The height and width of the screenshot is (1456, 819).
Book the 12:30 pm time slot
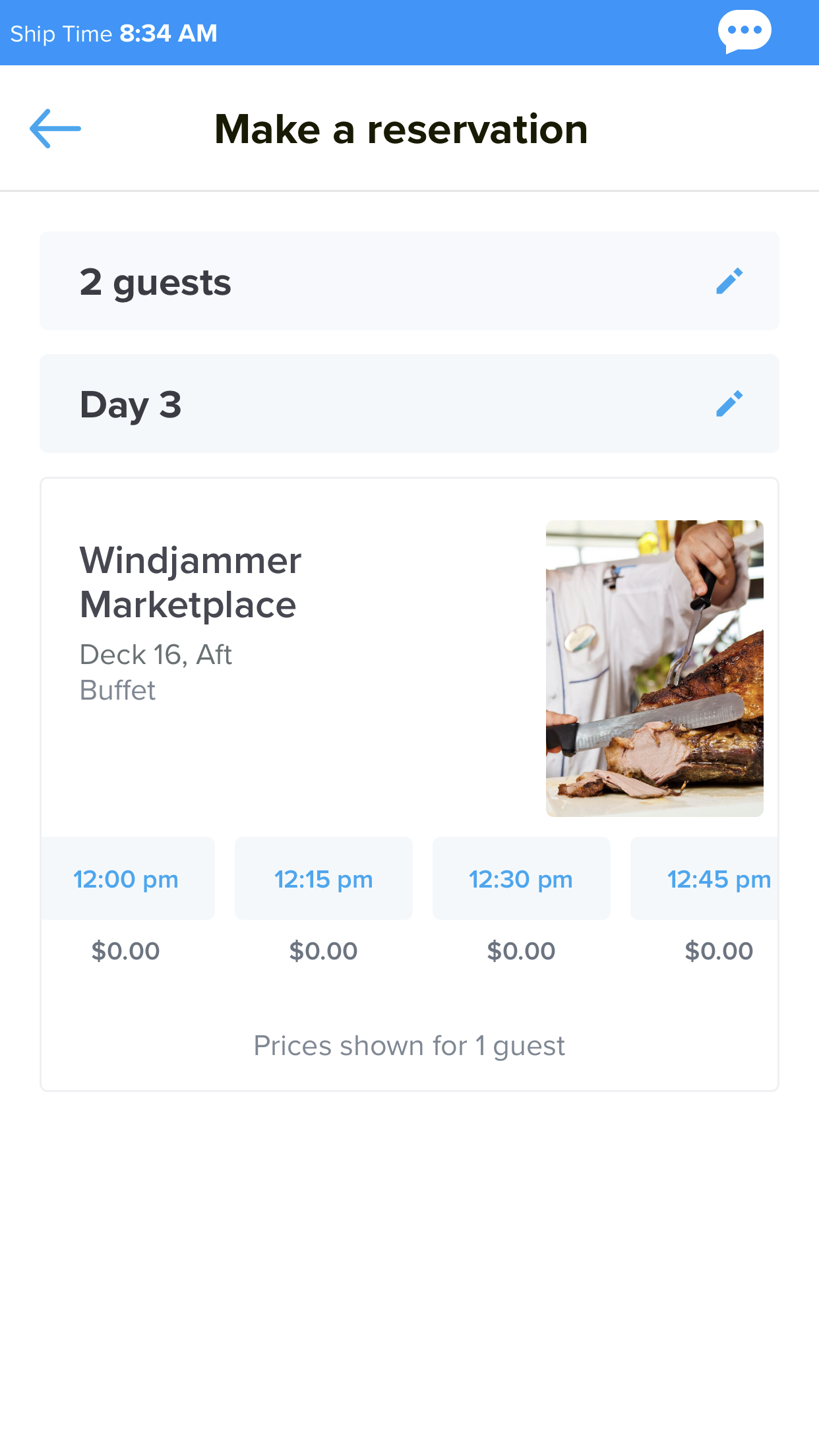point(522,878)
